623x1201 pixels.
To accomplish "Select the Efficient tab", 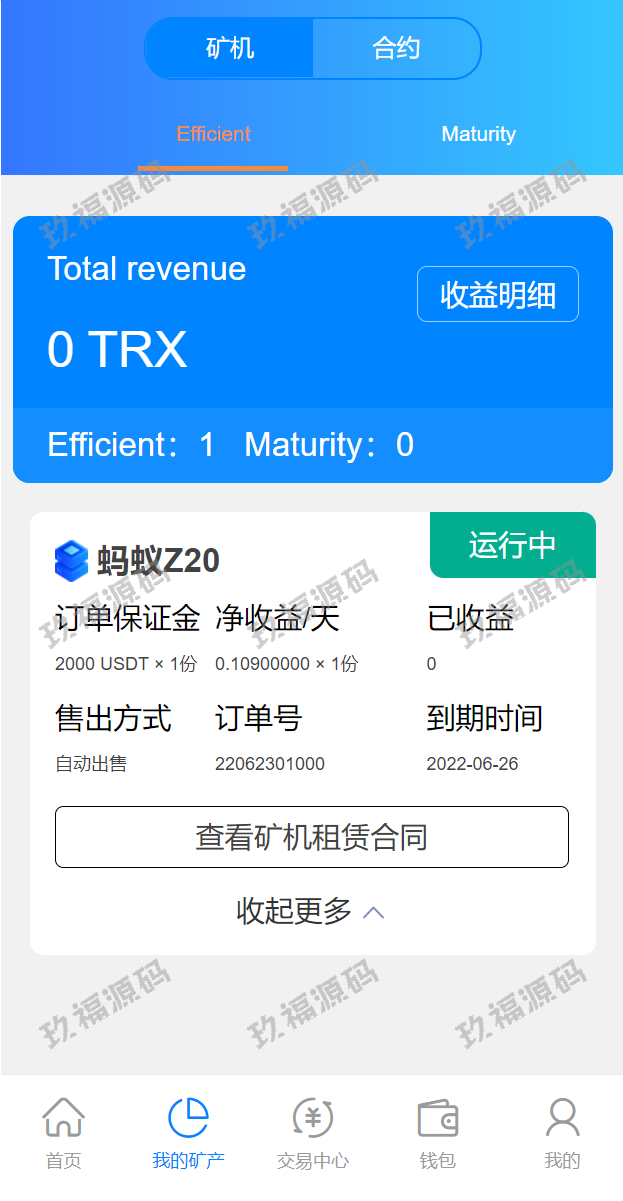I will pyautogui.click(x=213, y=135).
